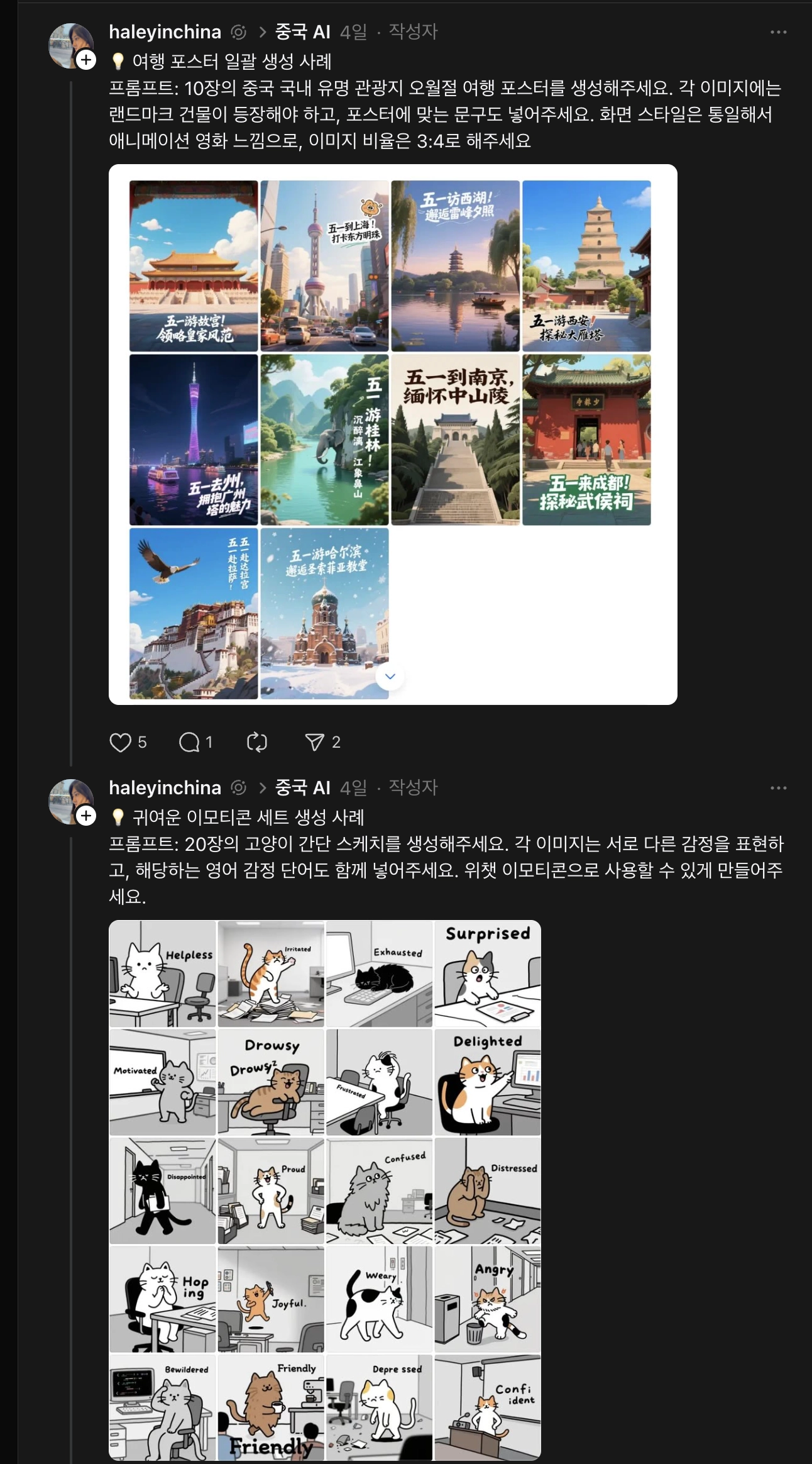Like the travel poster batch generation post
The width and height of the screenshot is (812, 1464).
[120, 742]
